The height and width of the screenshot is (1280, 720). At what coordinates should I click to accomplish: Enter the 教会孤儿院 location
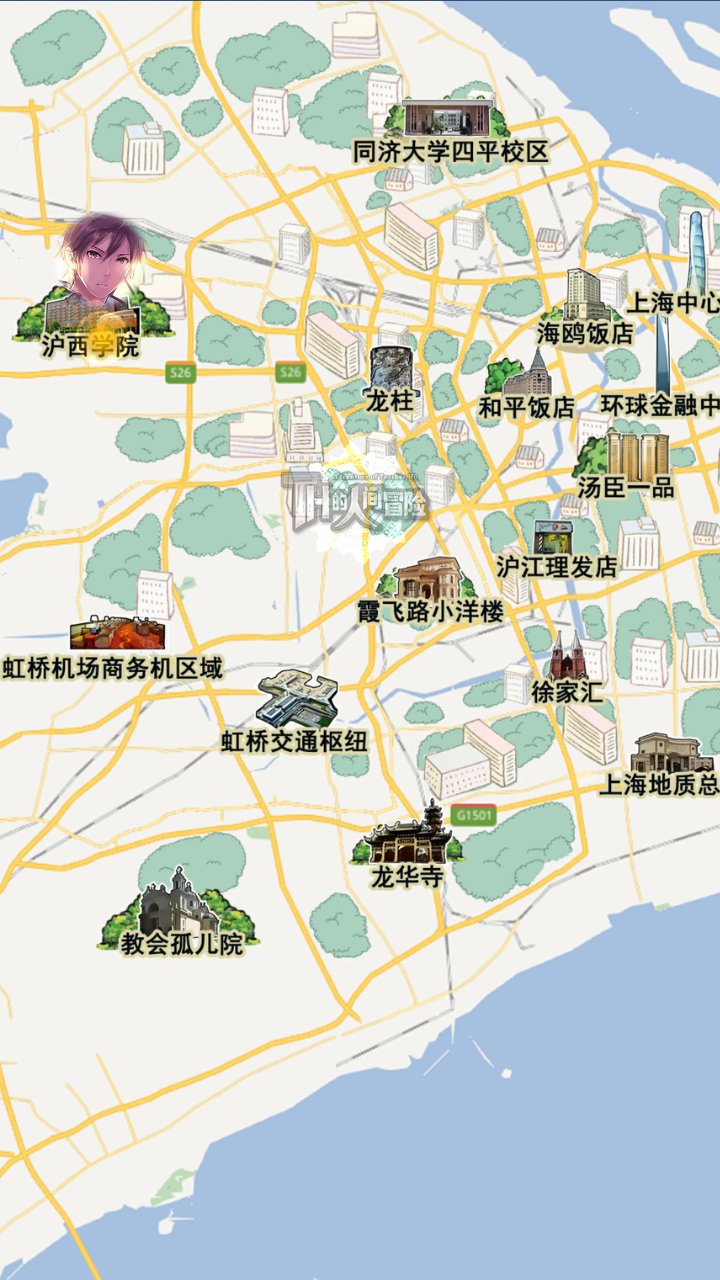[179, 912]
